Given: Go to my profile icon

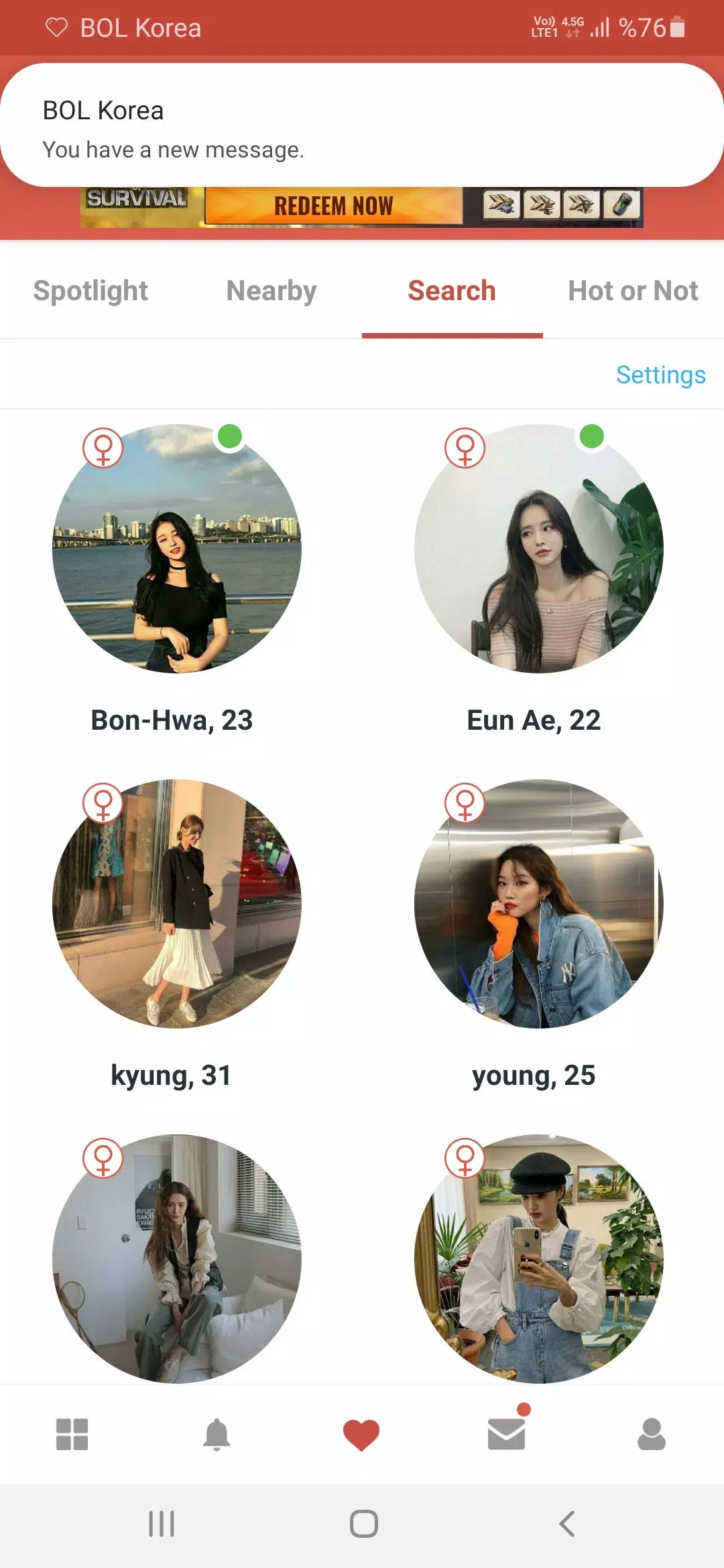Looking at the screenshot, I should point(651,1435).
